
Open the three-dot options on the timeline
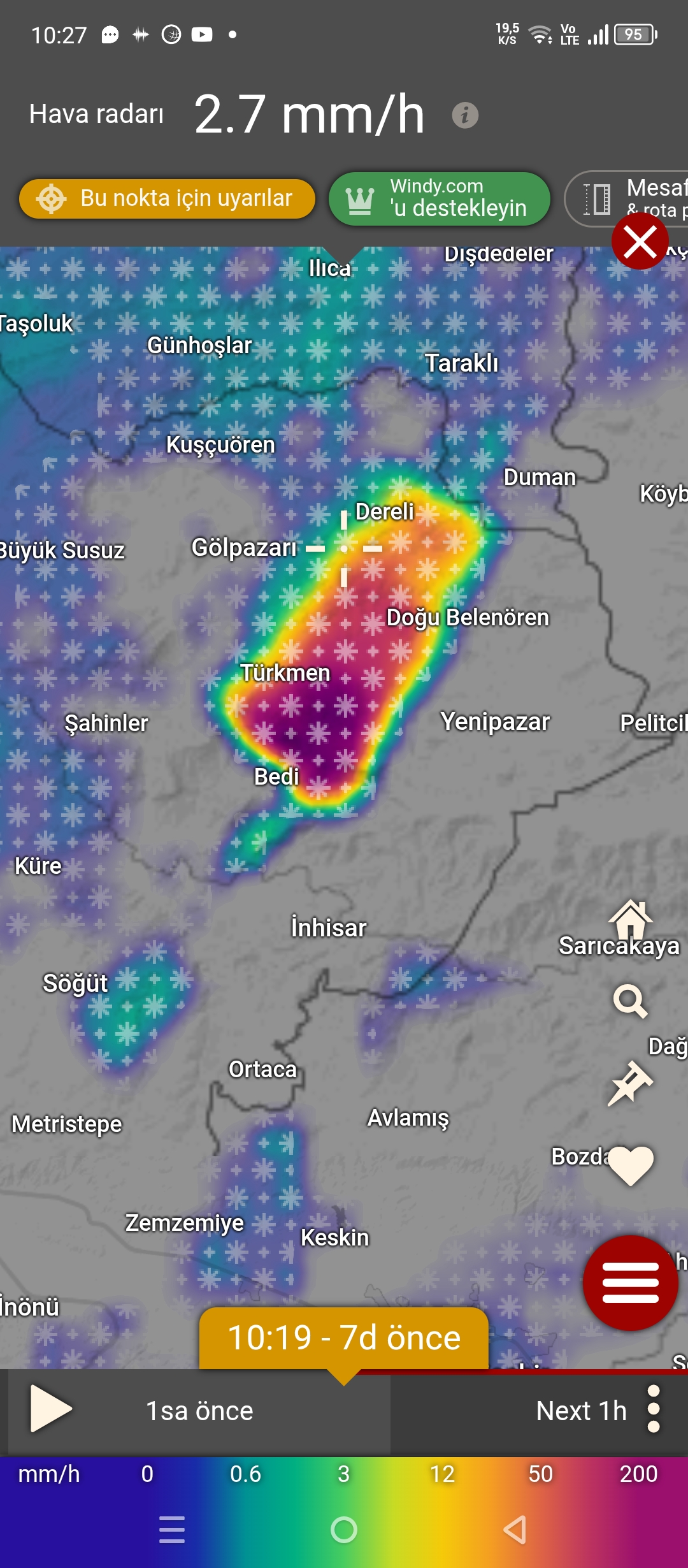pyautogui.click(x=654, y=1409)
